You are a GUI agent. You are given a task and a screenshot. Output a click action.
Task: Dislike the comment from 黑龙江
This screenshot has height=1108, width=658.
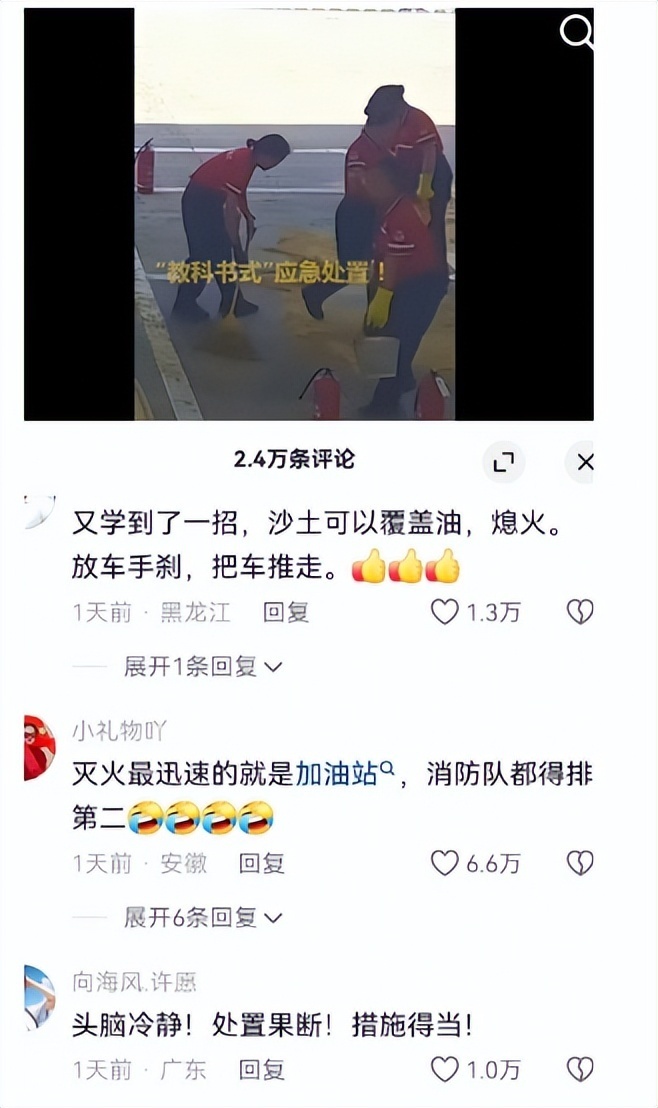[x=580, y=611]
